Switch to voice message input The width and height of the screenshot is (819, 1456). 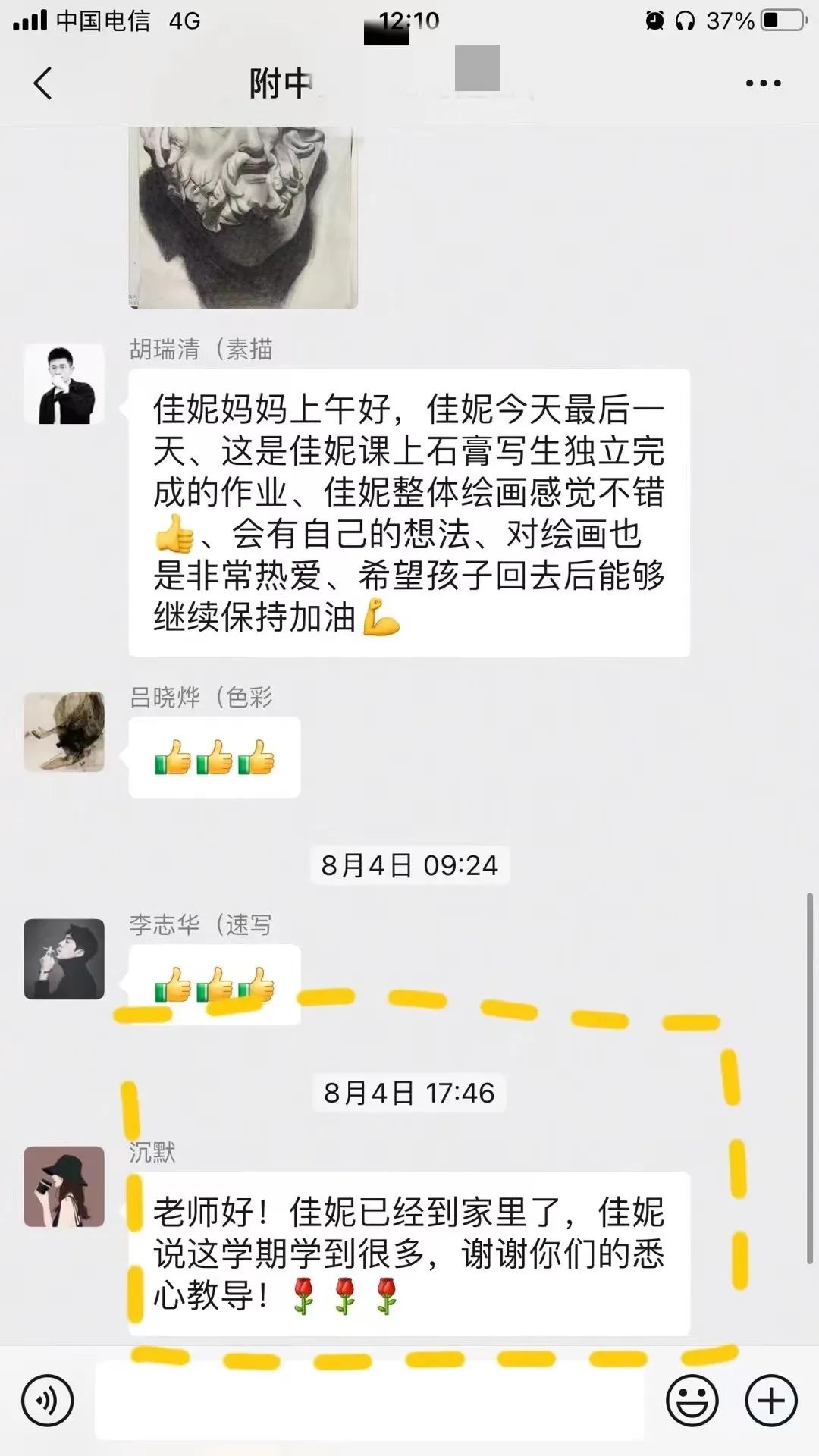click(x=48, y=1401)
